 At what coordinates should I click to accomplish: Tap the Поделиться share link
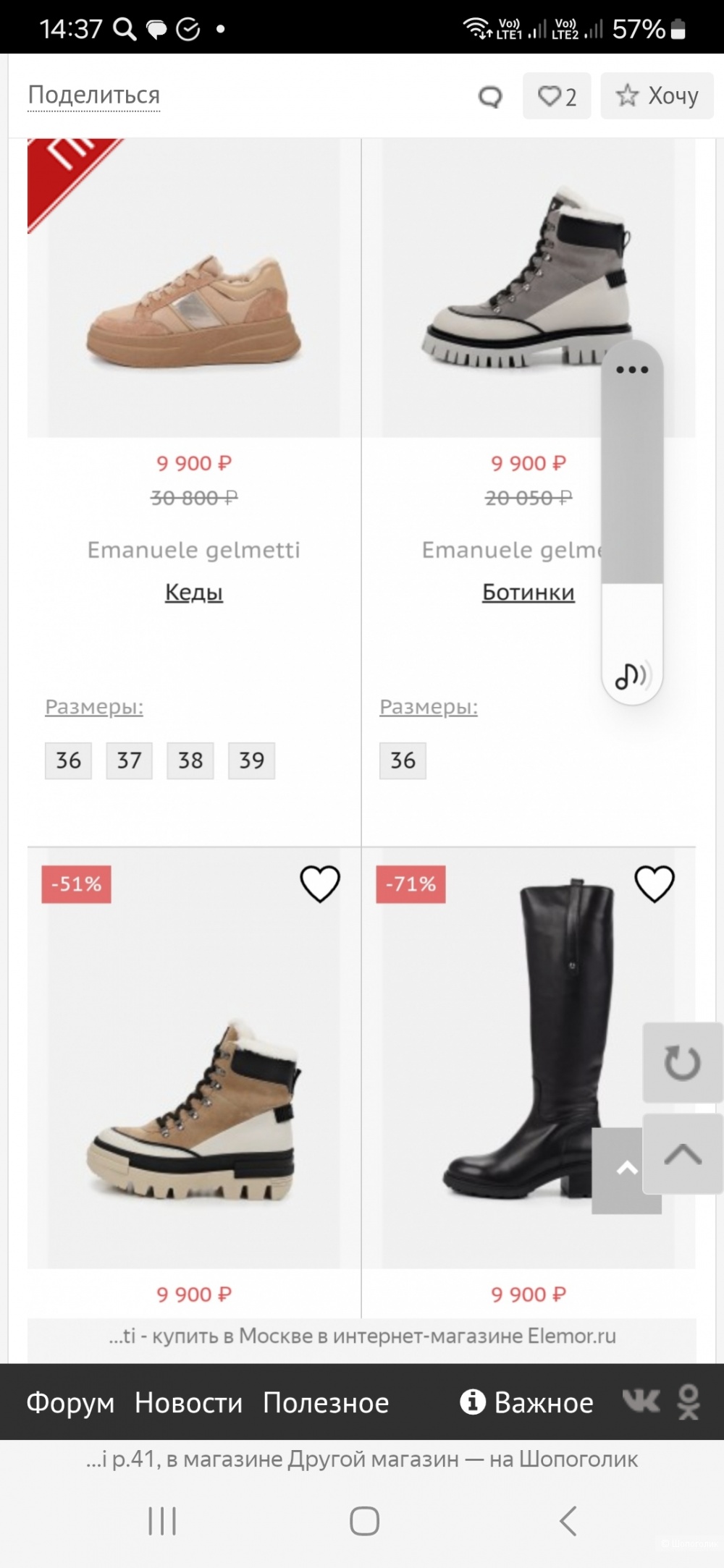[93, 96]
